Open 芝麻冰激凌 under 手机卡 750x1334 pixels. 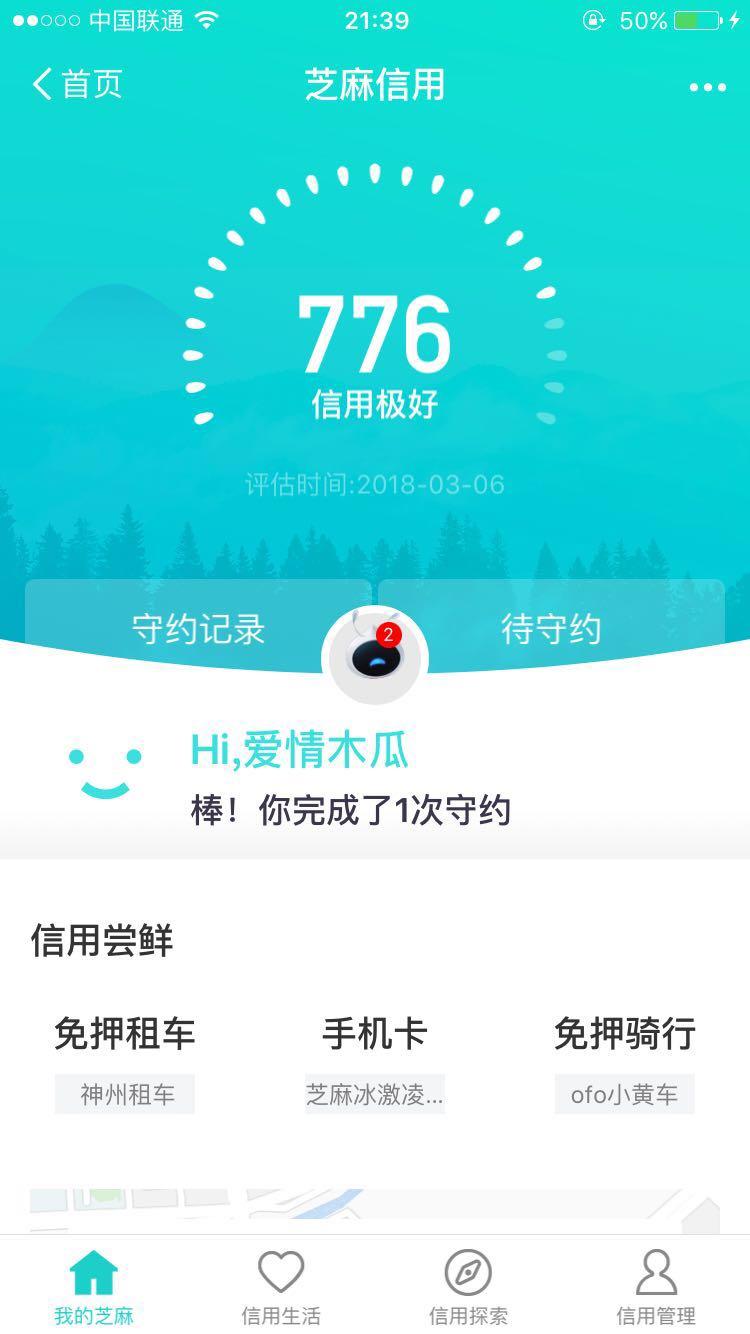(375, 1094)
